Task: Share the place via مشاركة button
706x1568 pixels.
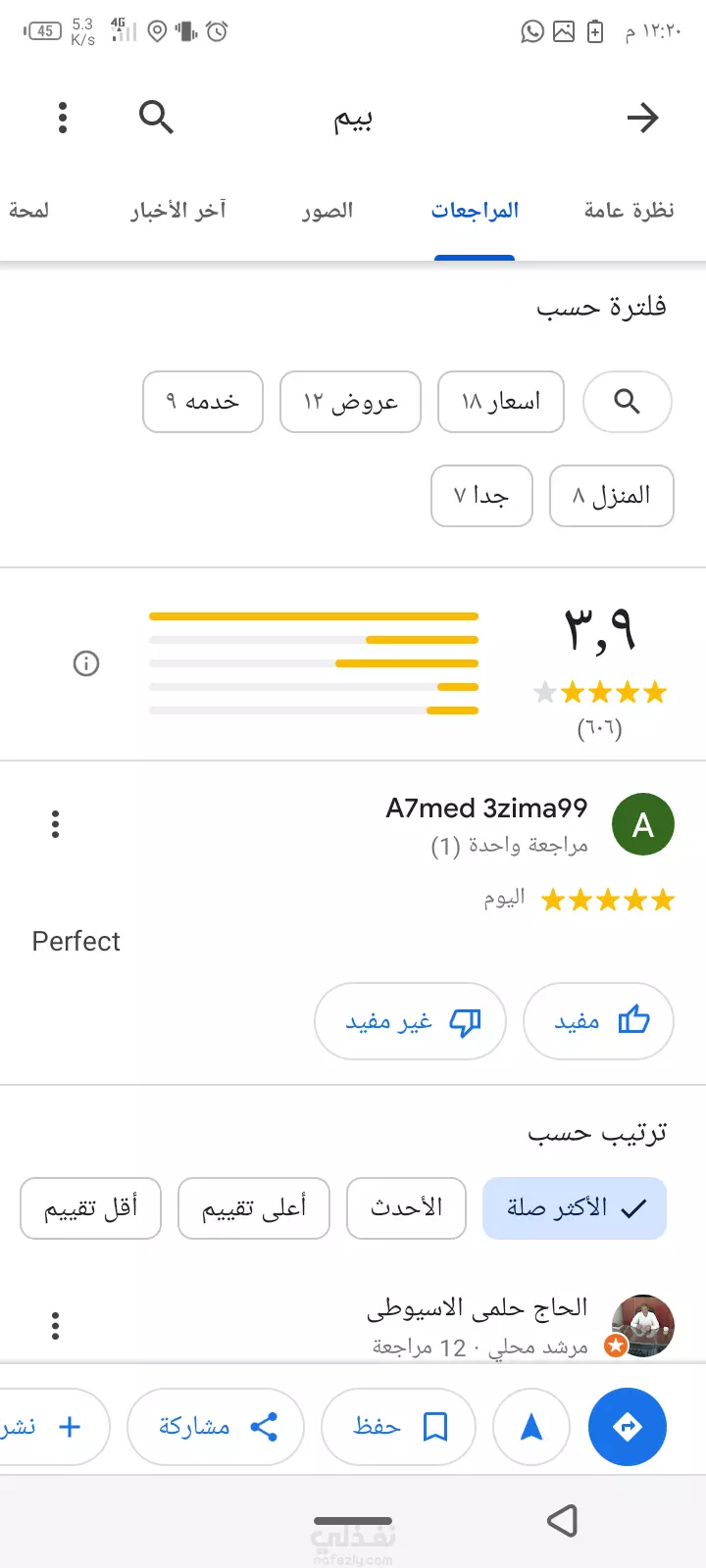Action: tap(216, 1427)
